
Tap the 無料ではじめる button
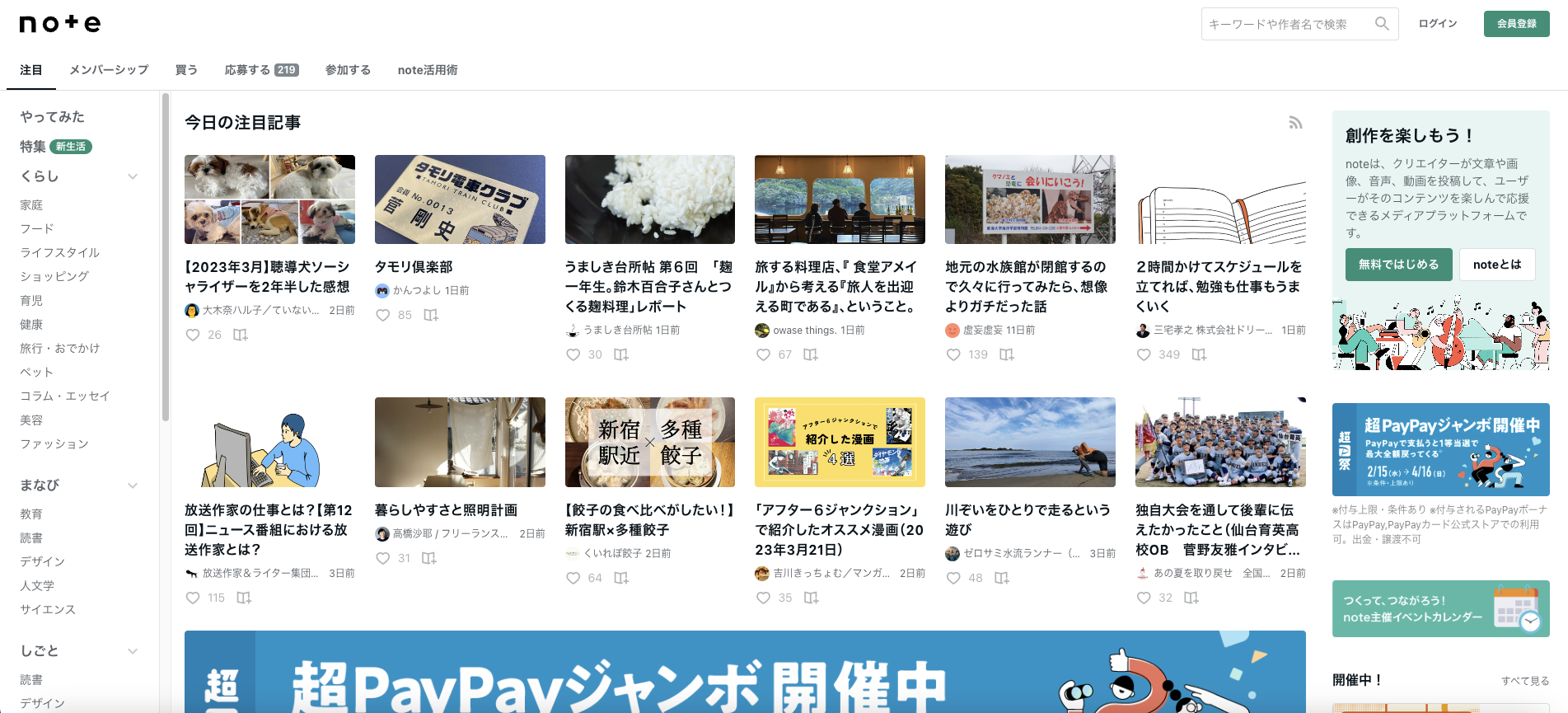(1398, 265)
